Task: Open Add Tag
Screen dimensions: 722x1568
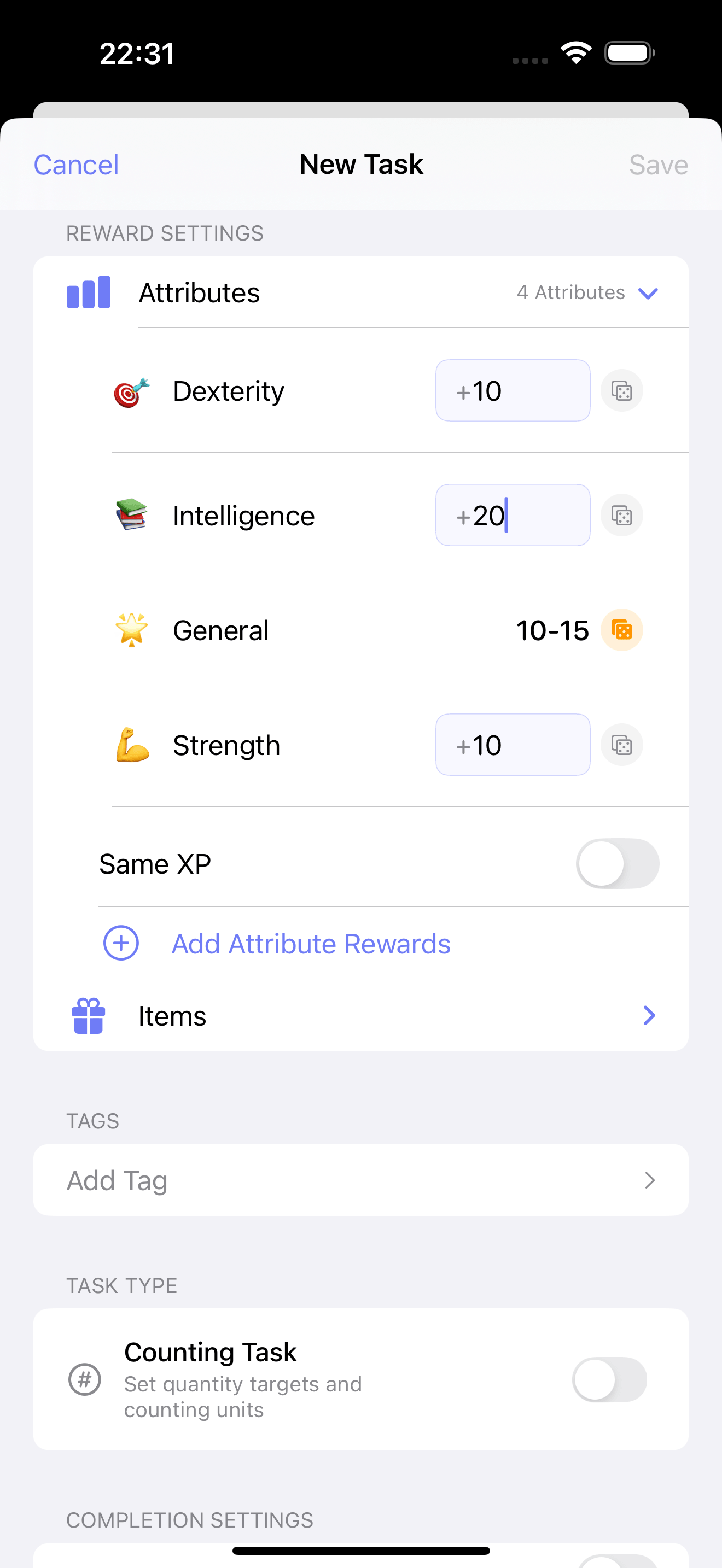Action: pos(360,1180)
